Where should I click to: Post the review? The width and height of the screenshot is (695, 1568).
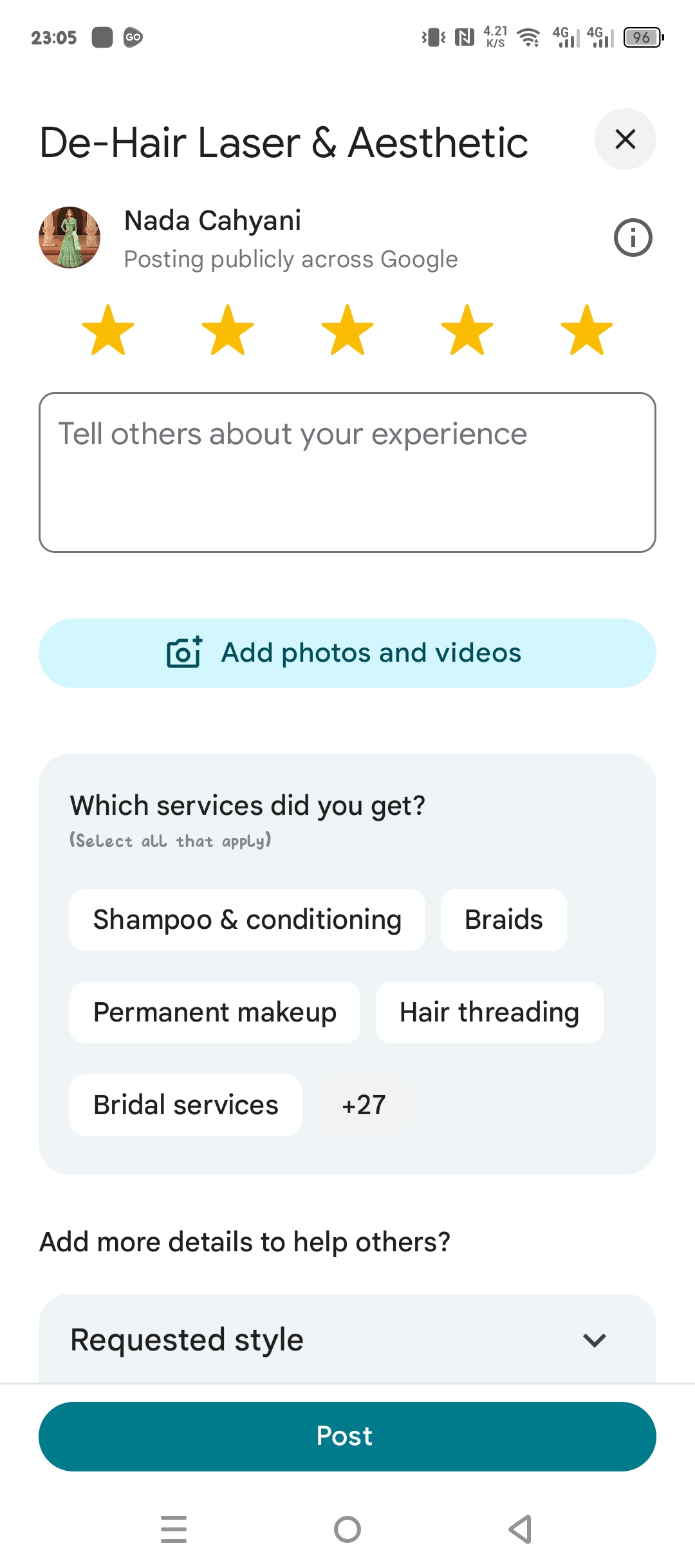[347, 1437]
